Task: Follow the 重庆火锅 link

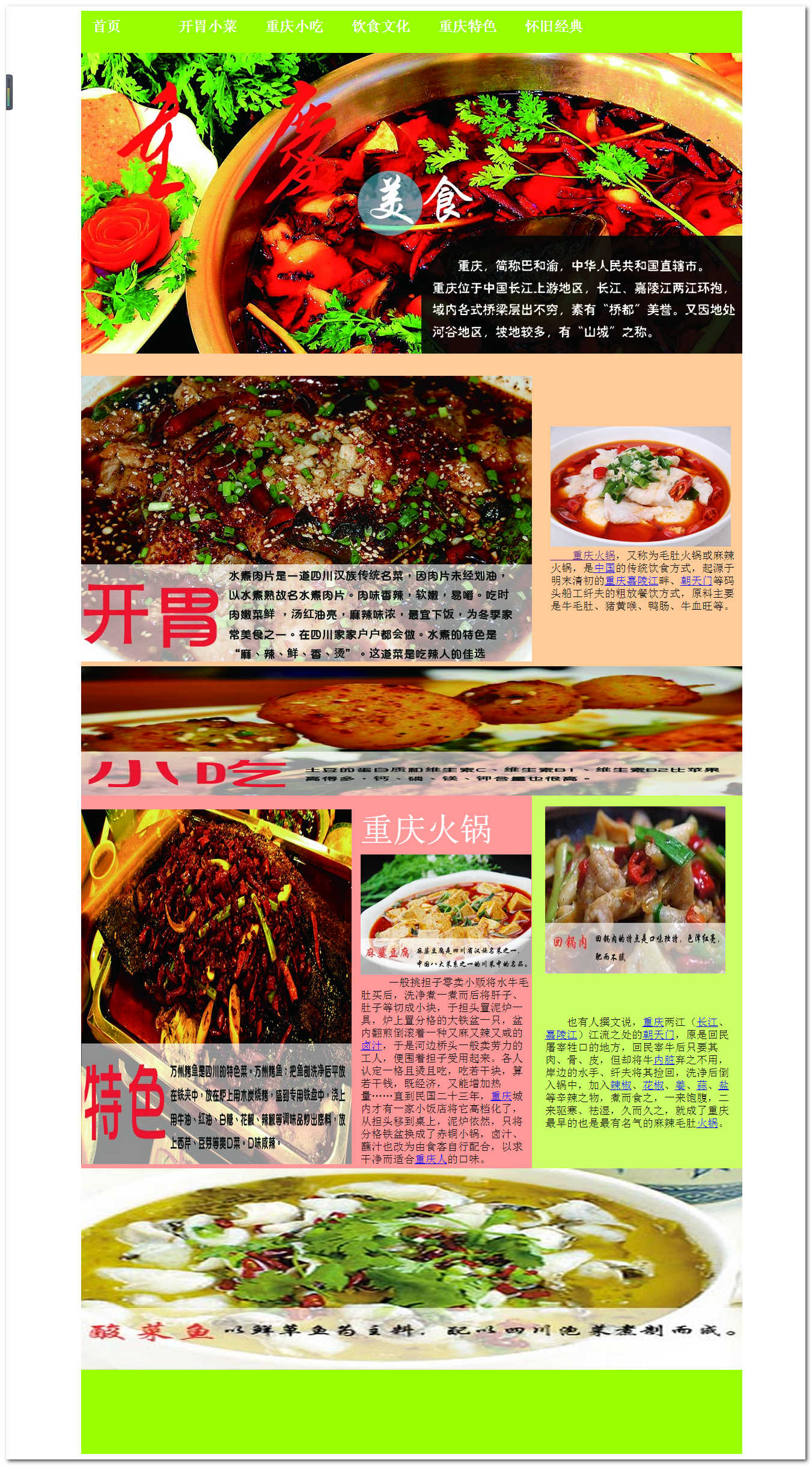Action: click(x=593, y=555)
